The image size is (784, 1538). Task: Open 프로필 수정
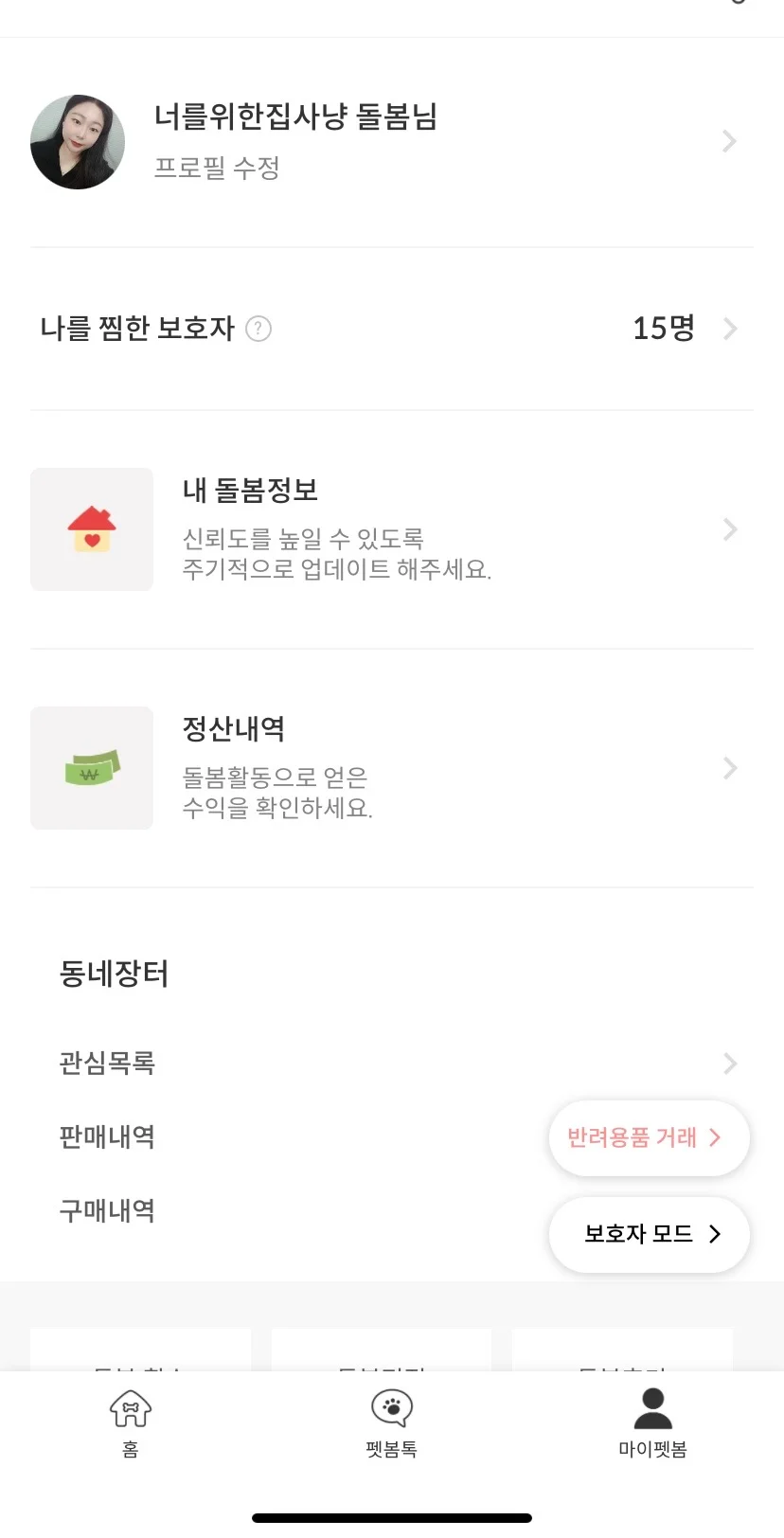(218, 167)
